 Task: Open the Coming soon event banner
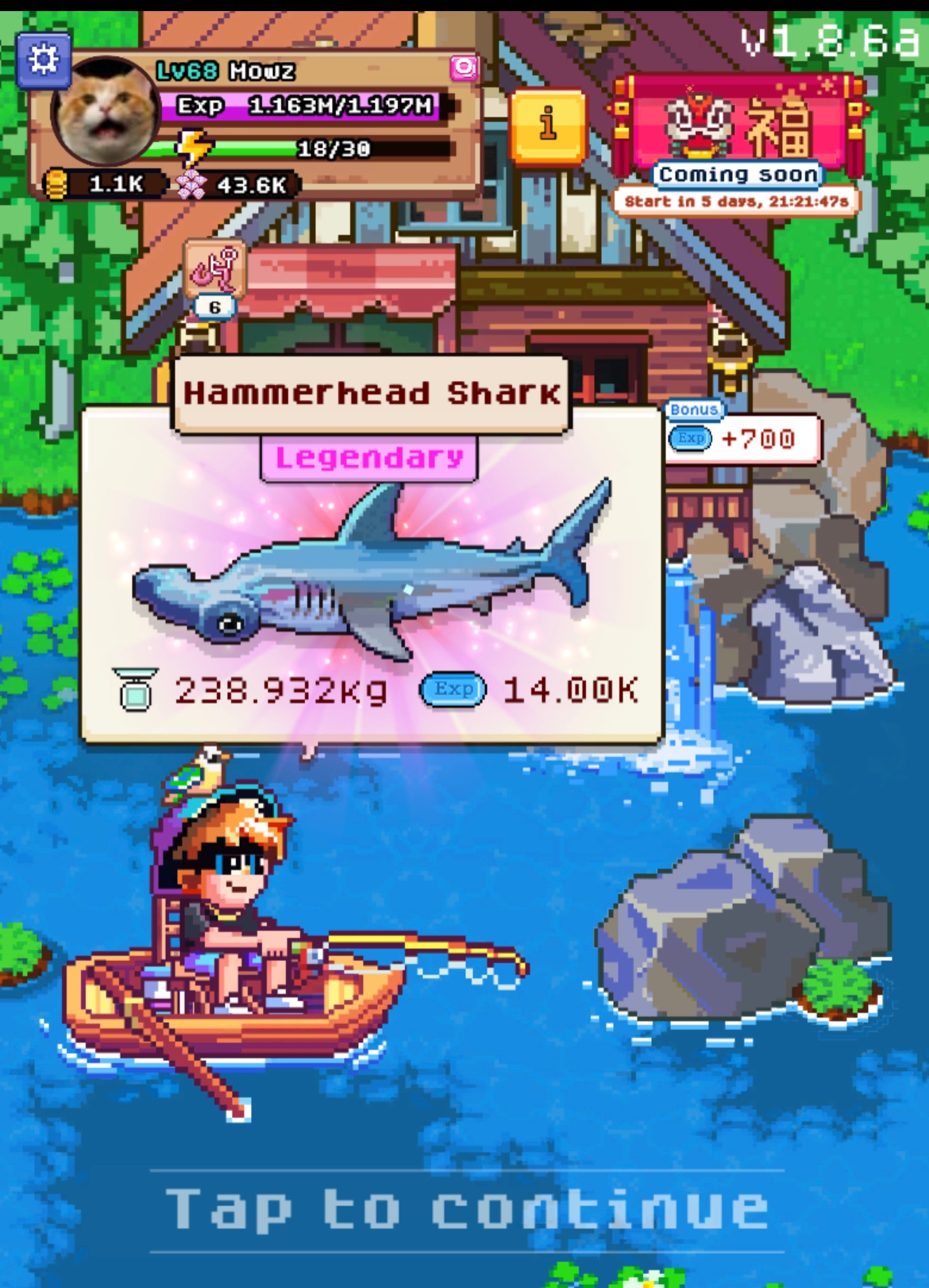[x=737, y=143]
